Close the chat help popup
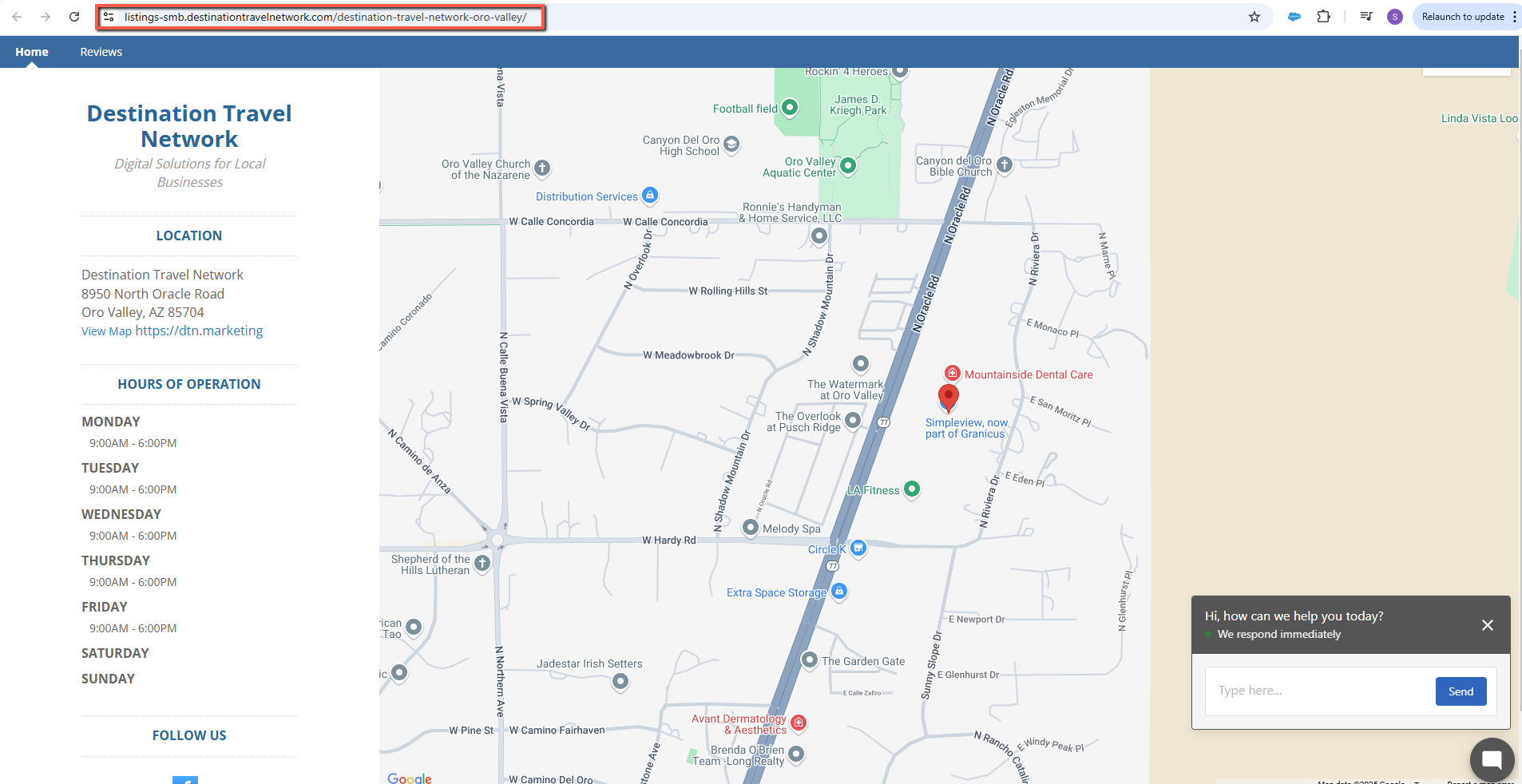1522x784 pixels. [x=1487, y=625]
